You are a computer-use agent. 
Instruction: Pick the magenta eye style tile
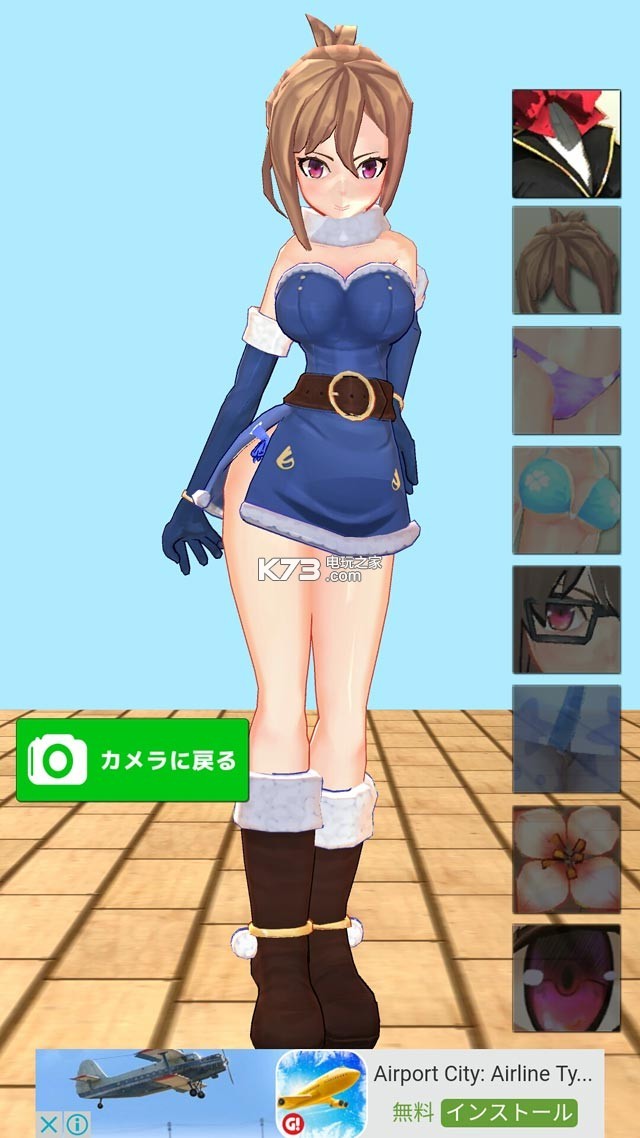point(566,978)
